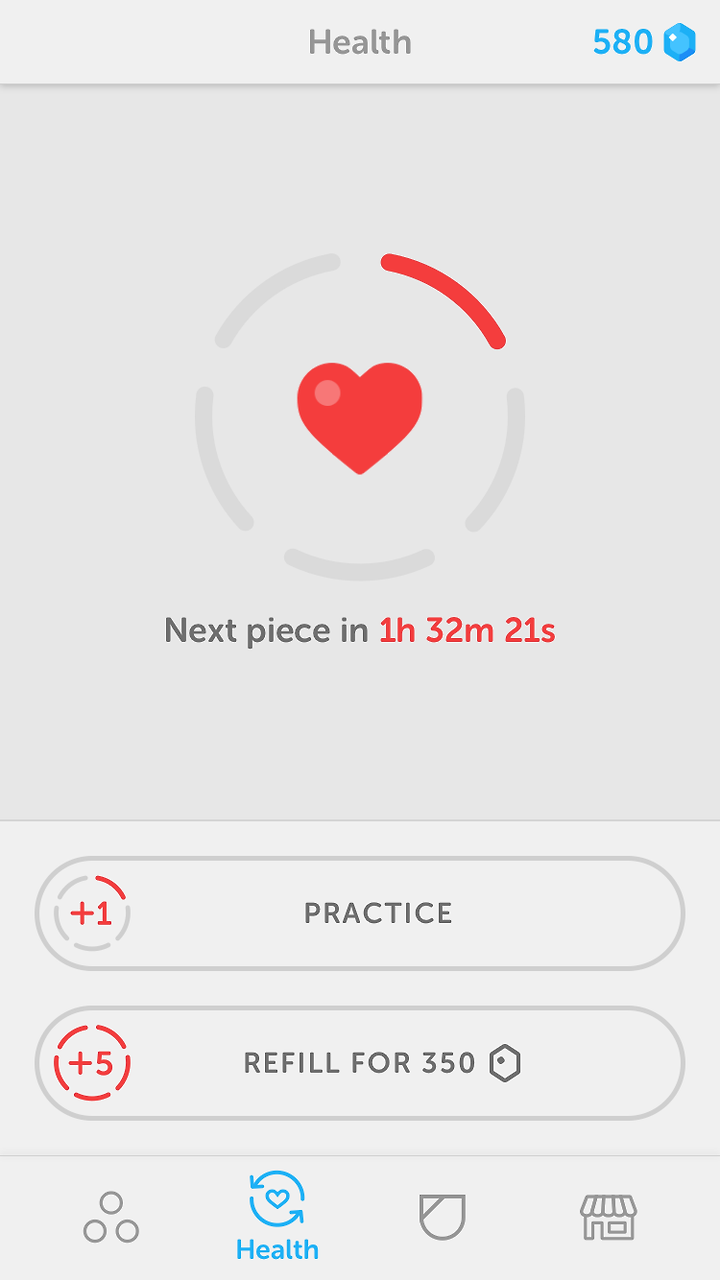720x1280 pixels.
Task: Tap the 580 gems balance
Action: (x=644, y=42)
